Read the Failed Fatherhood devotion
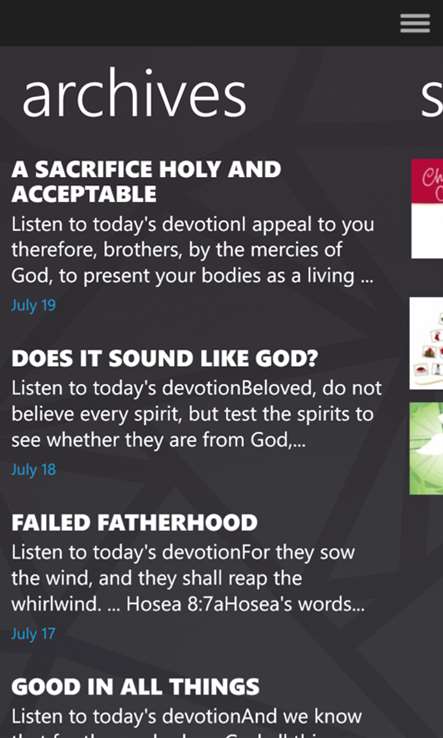 pos(134,522)
